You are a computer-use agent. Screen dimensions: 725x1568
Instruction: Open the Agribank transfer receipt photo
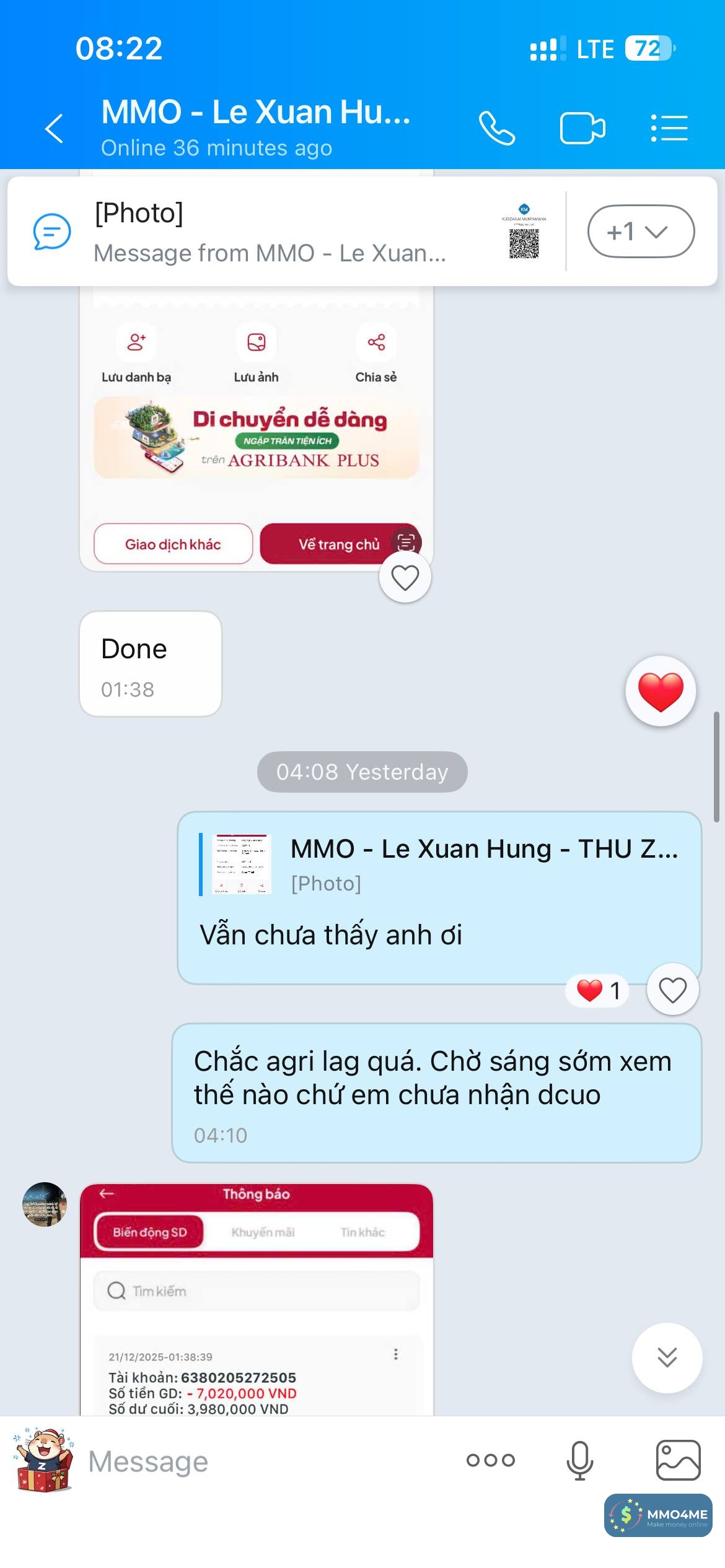[256, 433]
